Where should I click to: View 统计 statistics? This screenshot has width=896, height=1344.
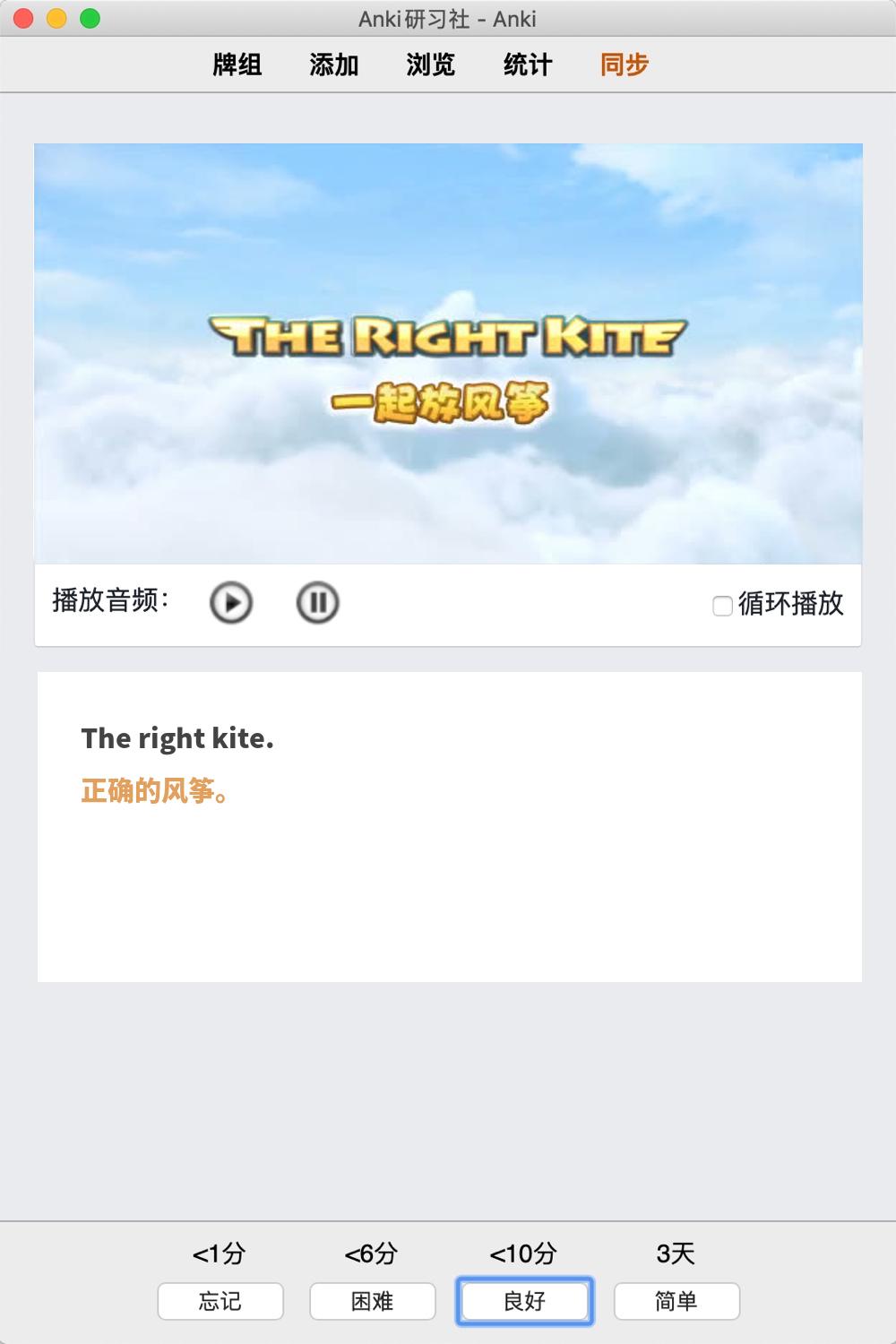(x=528, y=65)
